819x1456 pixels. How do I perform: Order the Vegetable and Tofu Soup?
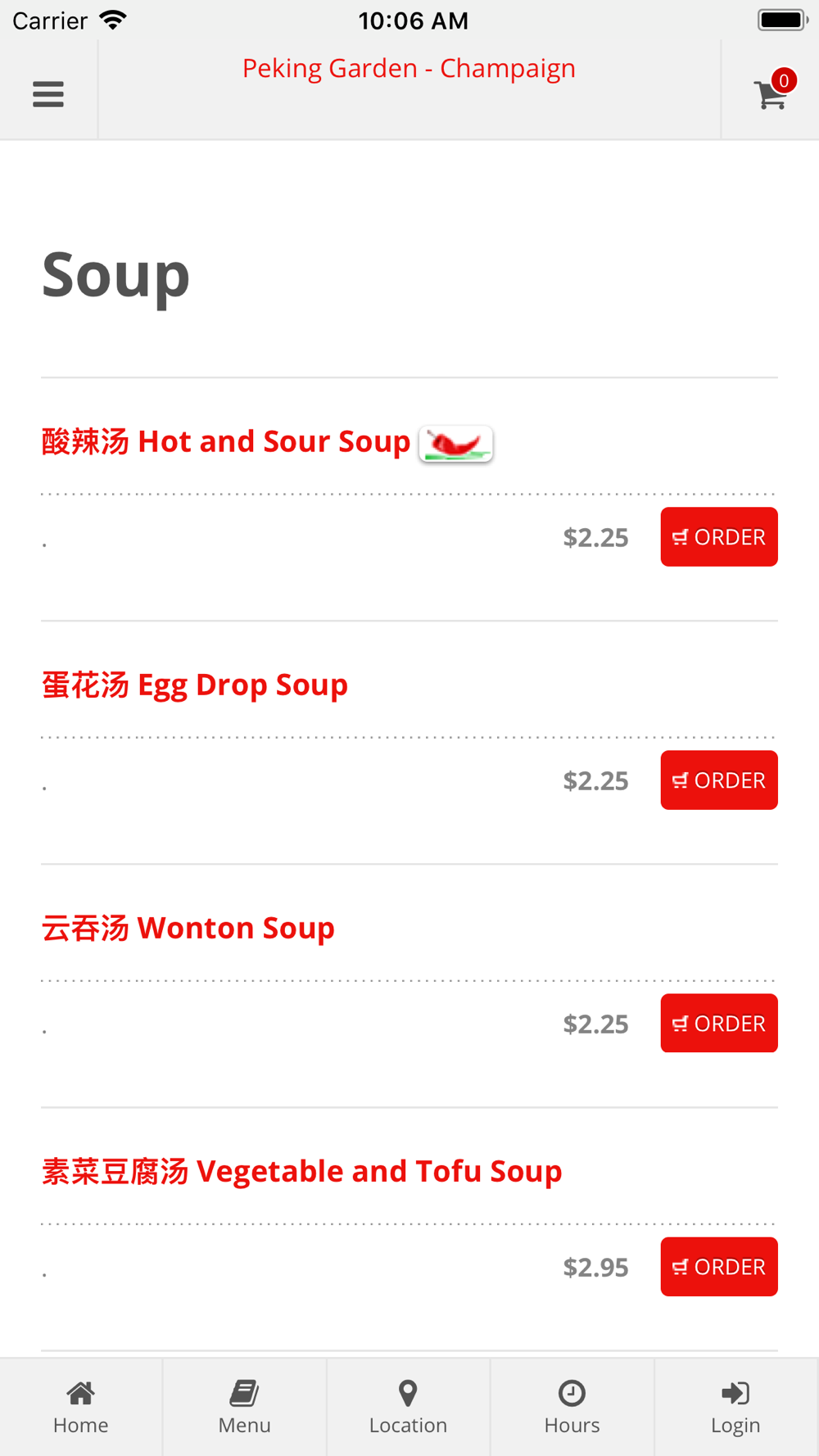click(719, 1267)
